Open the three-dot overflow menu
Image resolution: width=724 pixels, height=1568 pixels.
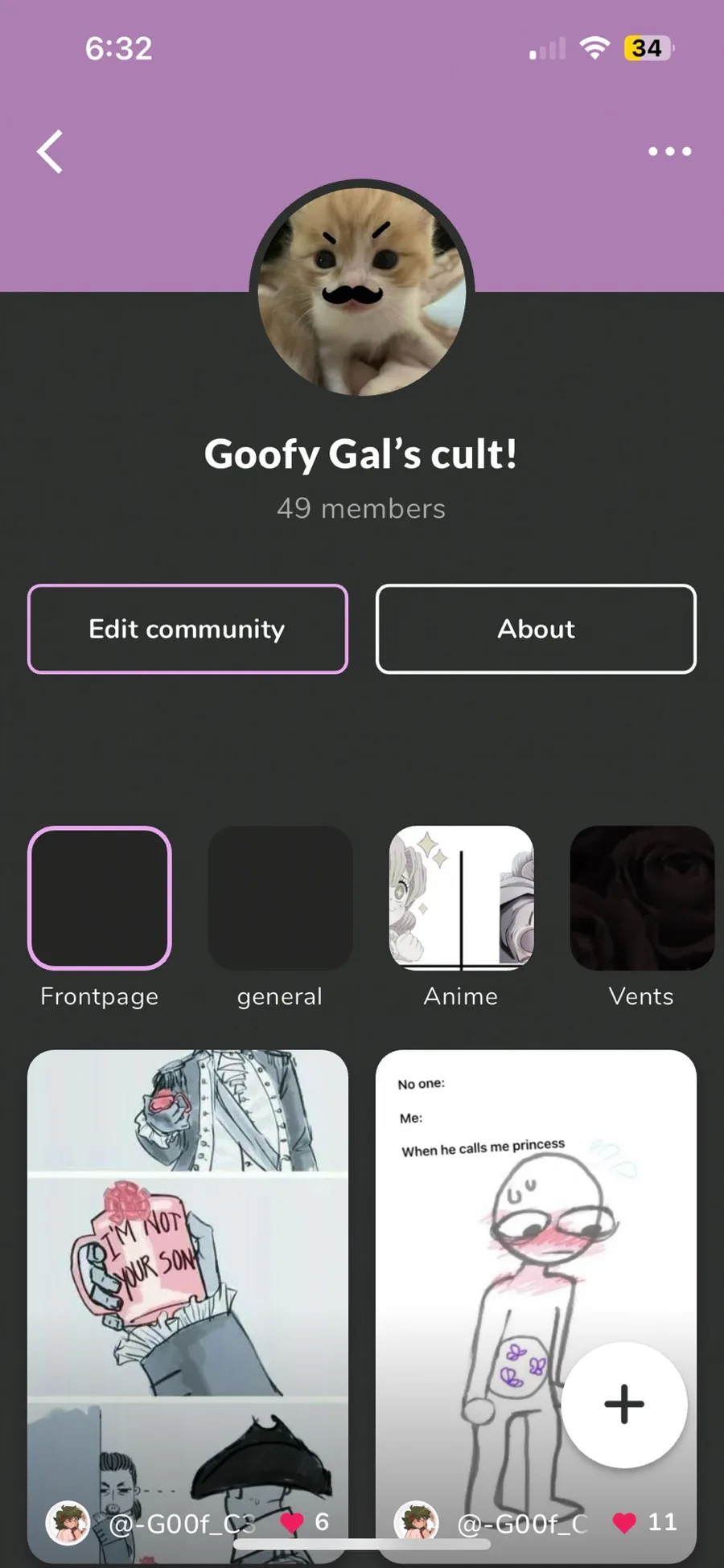click(670, 151)
